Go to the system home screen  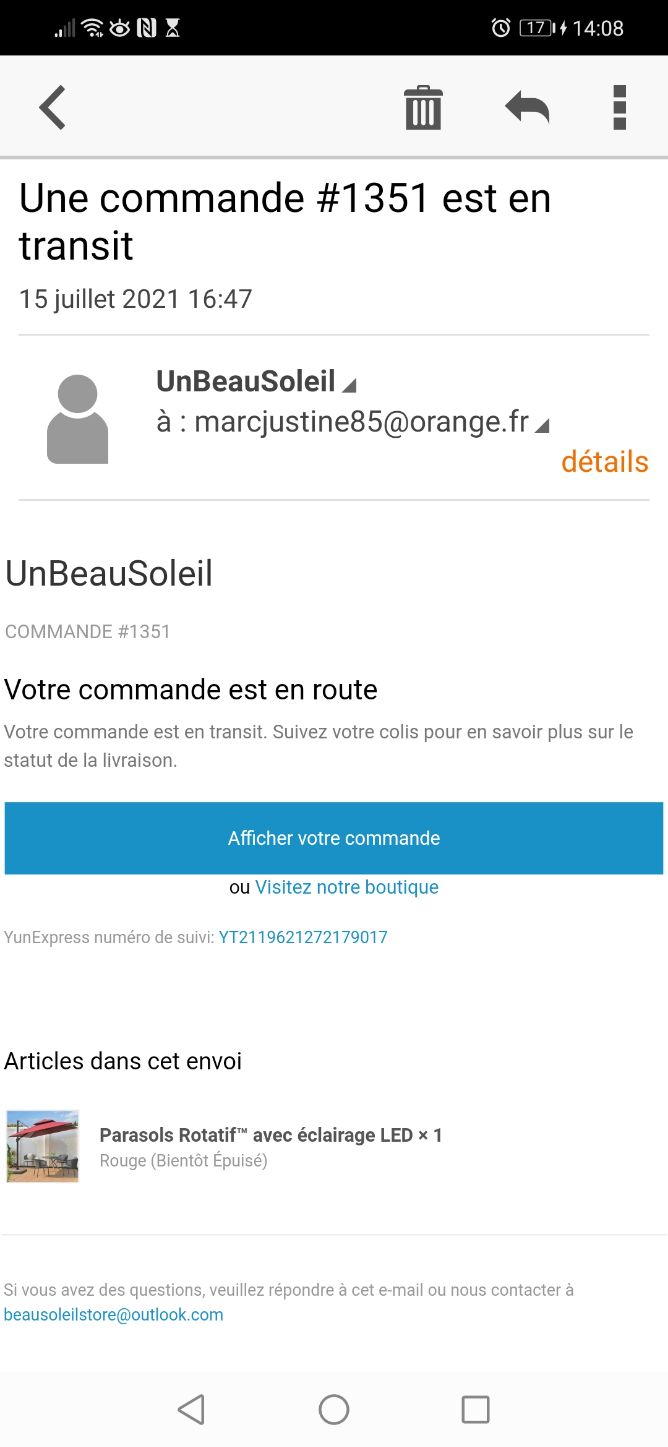pyautogui.click(x=334, y=1410)
